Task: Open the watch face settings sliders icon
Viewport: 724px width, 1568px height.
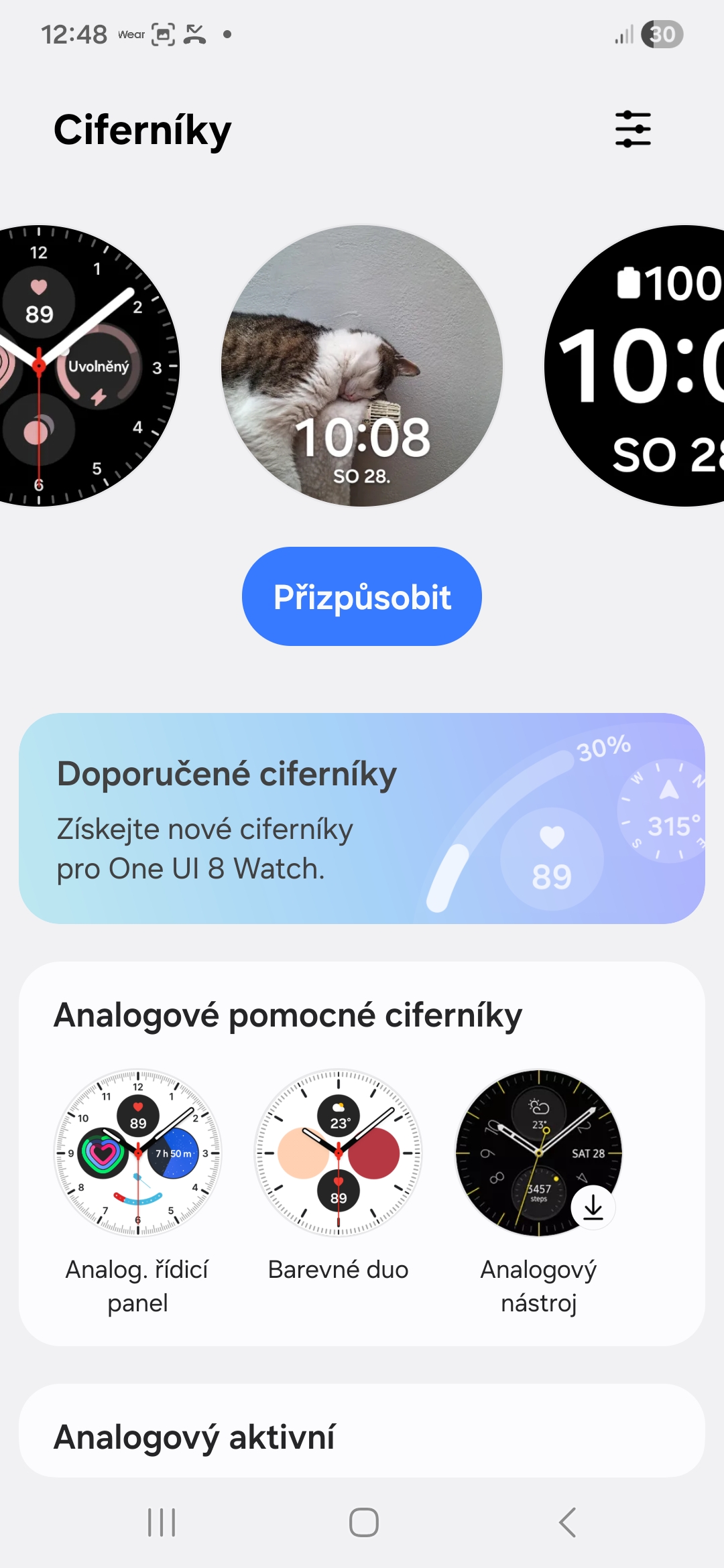Action: tap(633, 129)
